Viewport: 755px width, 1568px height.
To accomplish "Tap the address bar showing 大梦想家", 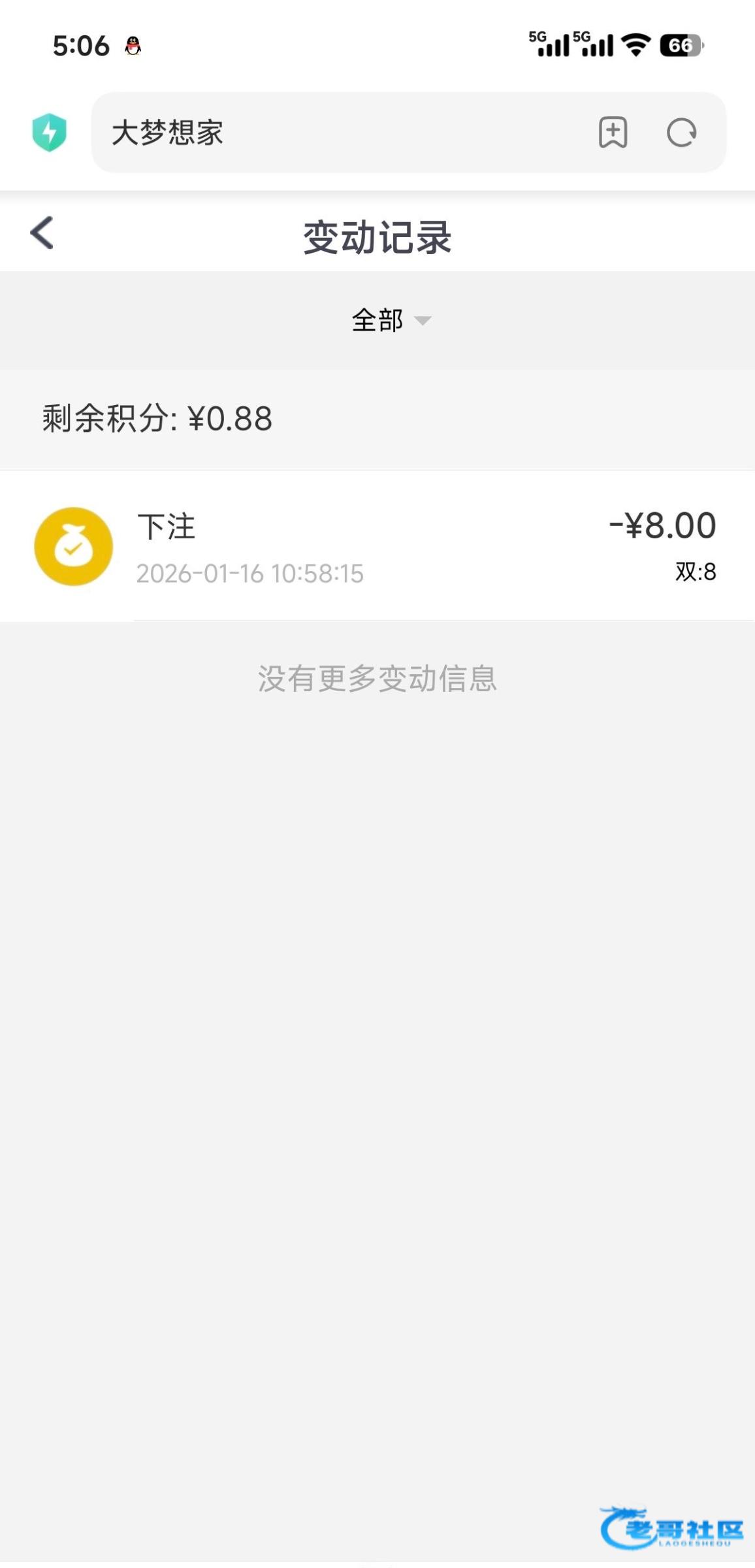I will (340, 133).
